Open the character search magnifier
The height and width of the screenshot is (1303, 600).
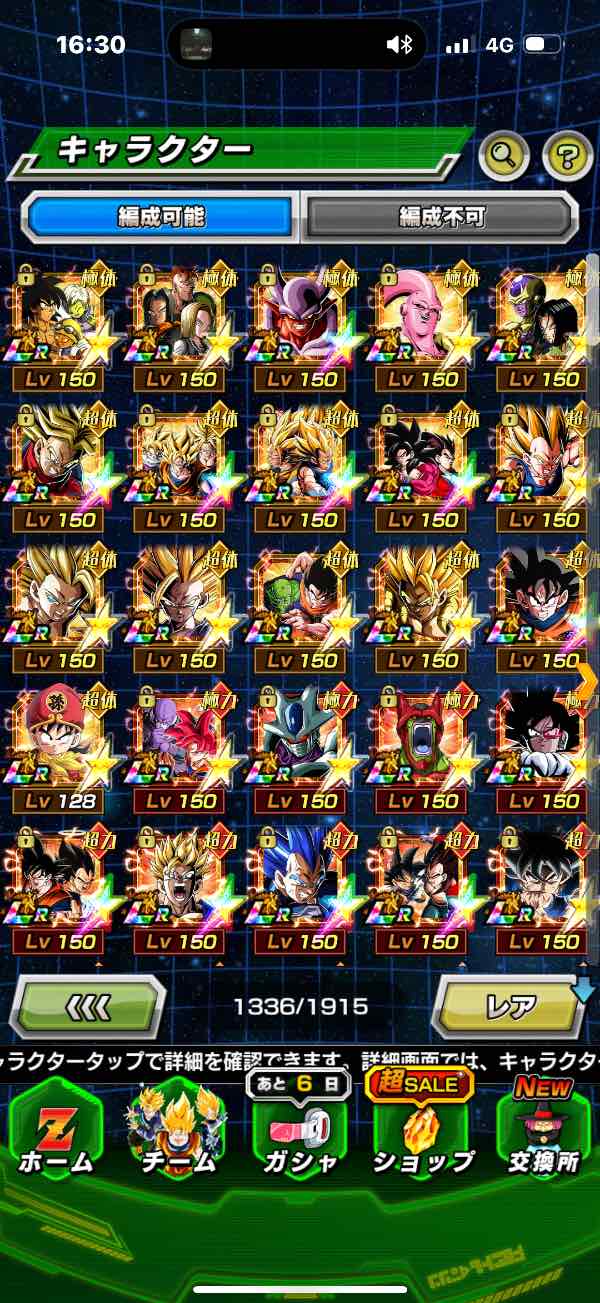pyautogui.click(x=505, y=155)
